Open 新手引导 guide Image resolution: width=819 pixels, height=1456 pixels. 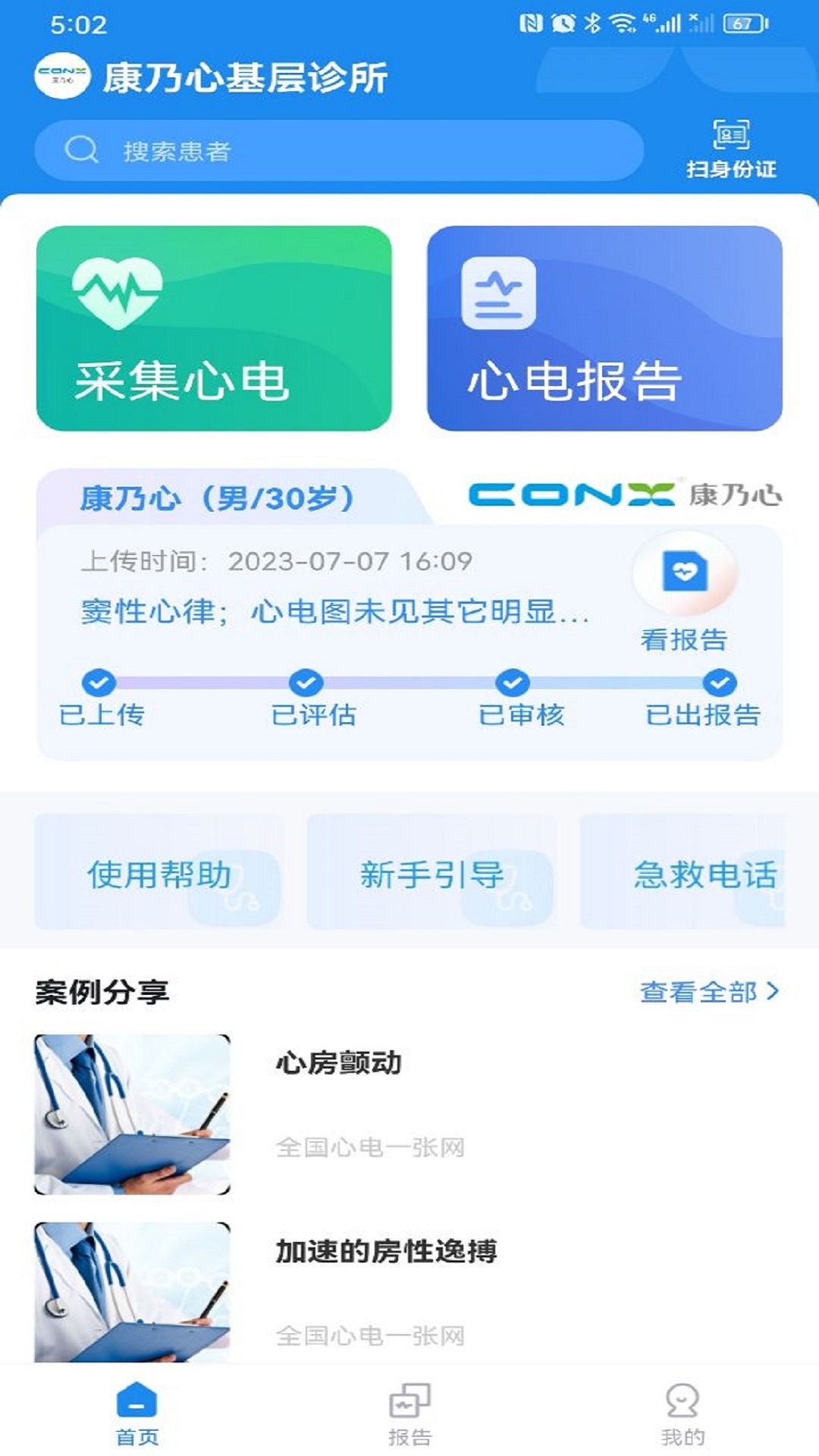(x=431, y=872)
